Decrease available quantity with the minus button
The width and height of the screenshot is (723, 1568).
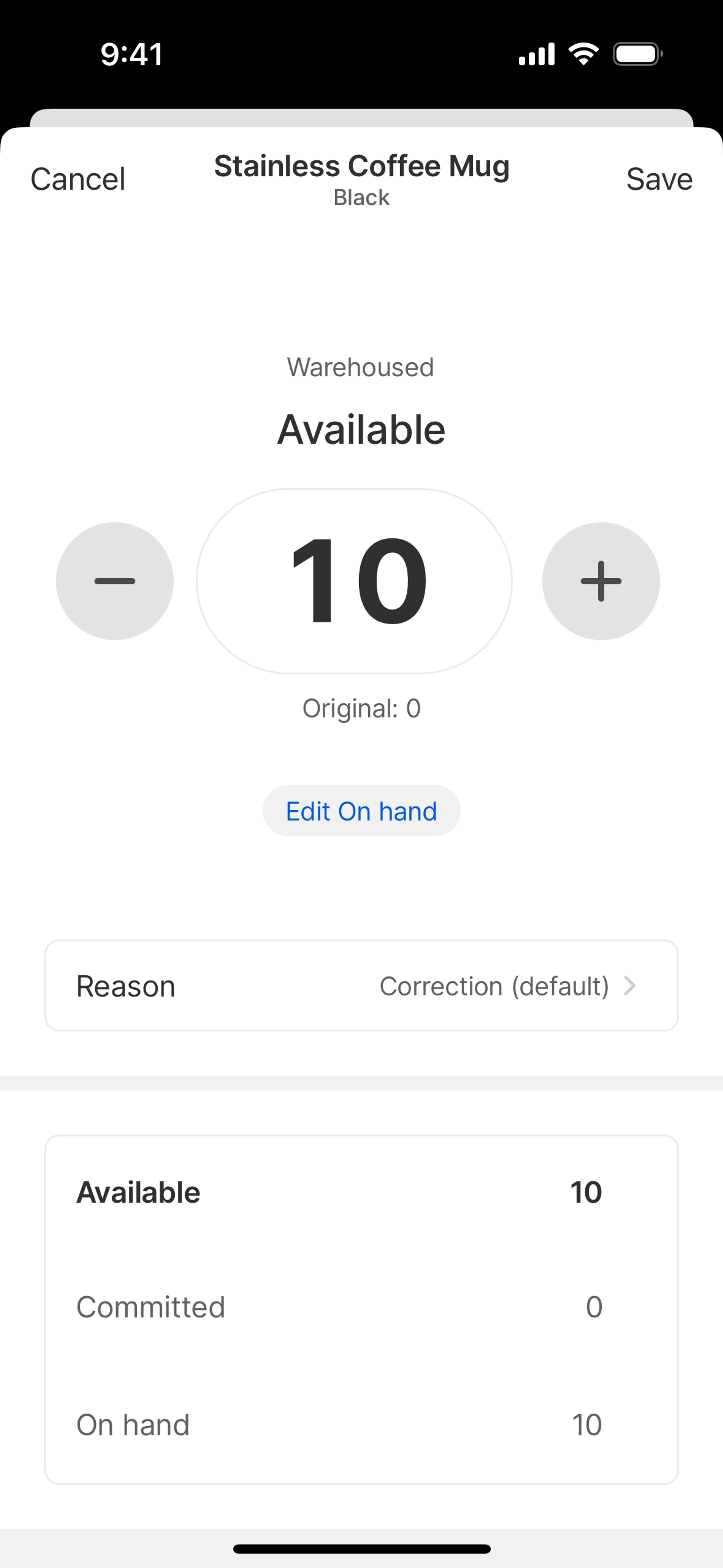114,581
